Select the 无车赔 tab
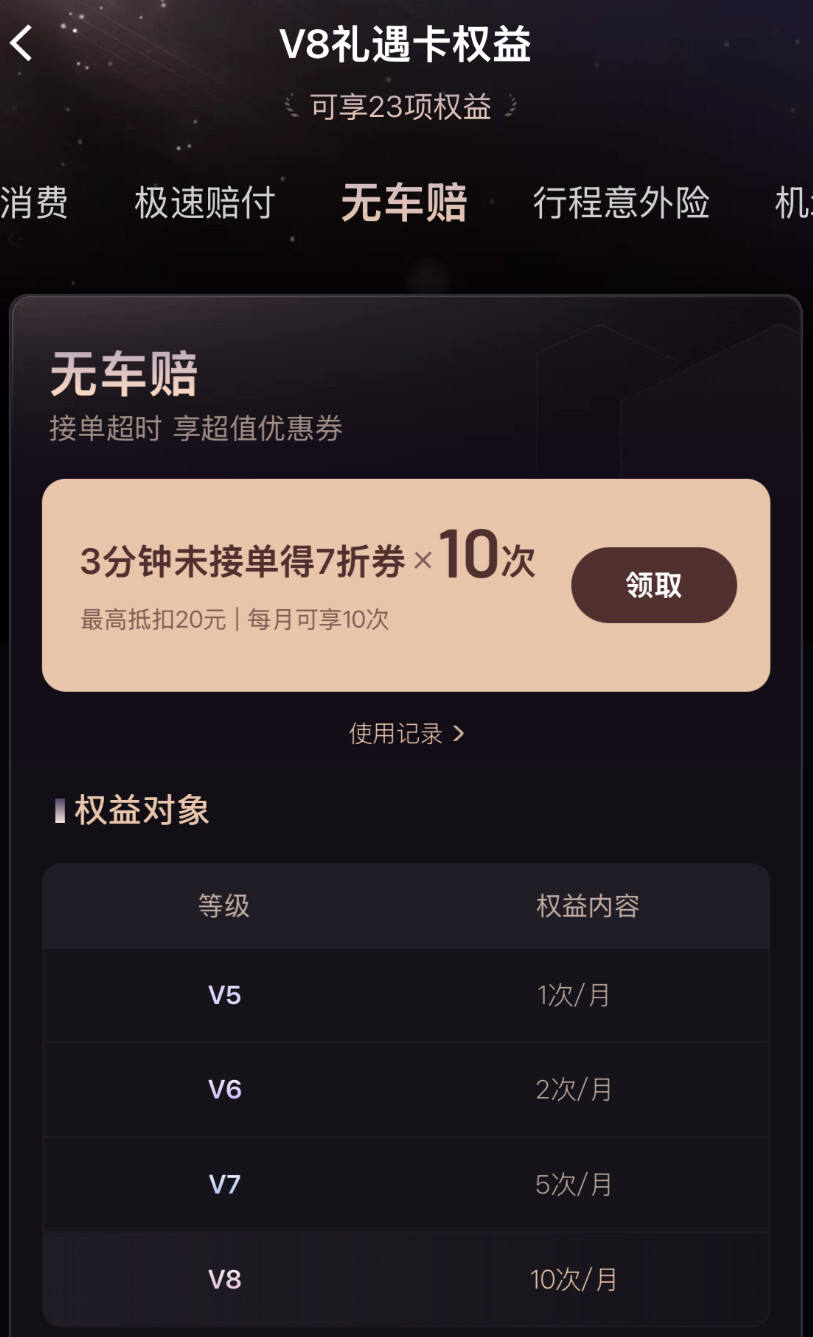 [x=404, y=203]
